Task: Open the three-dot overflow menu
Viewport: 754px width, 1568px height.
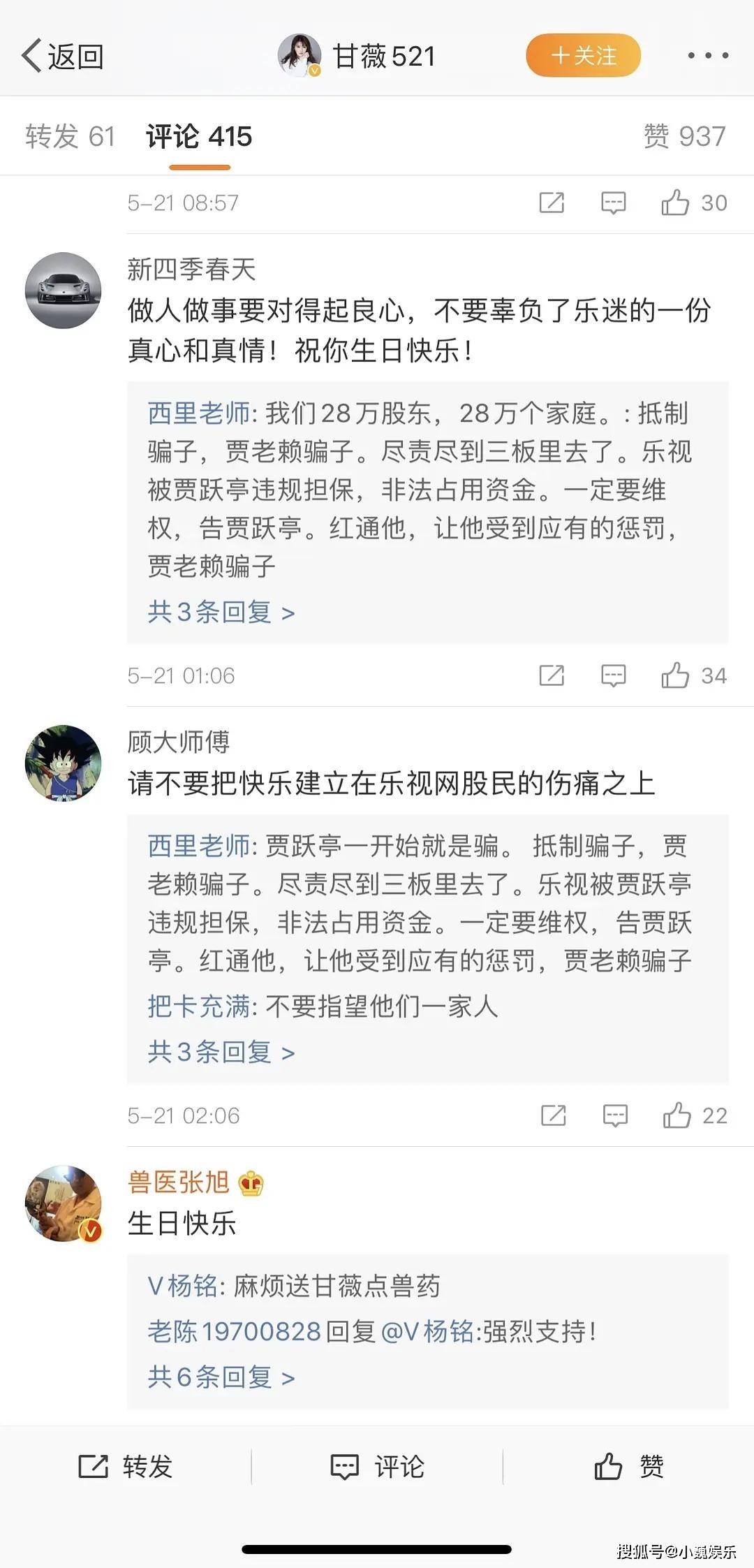Action: 708,55
